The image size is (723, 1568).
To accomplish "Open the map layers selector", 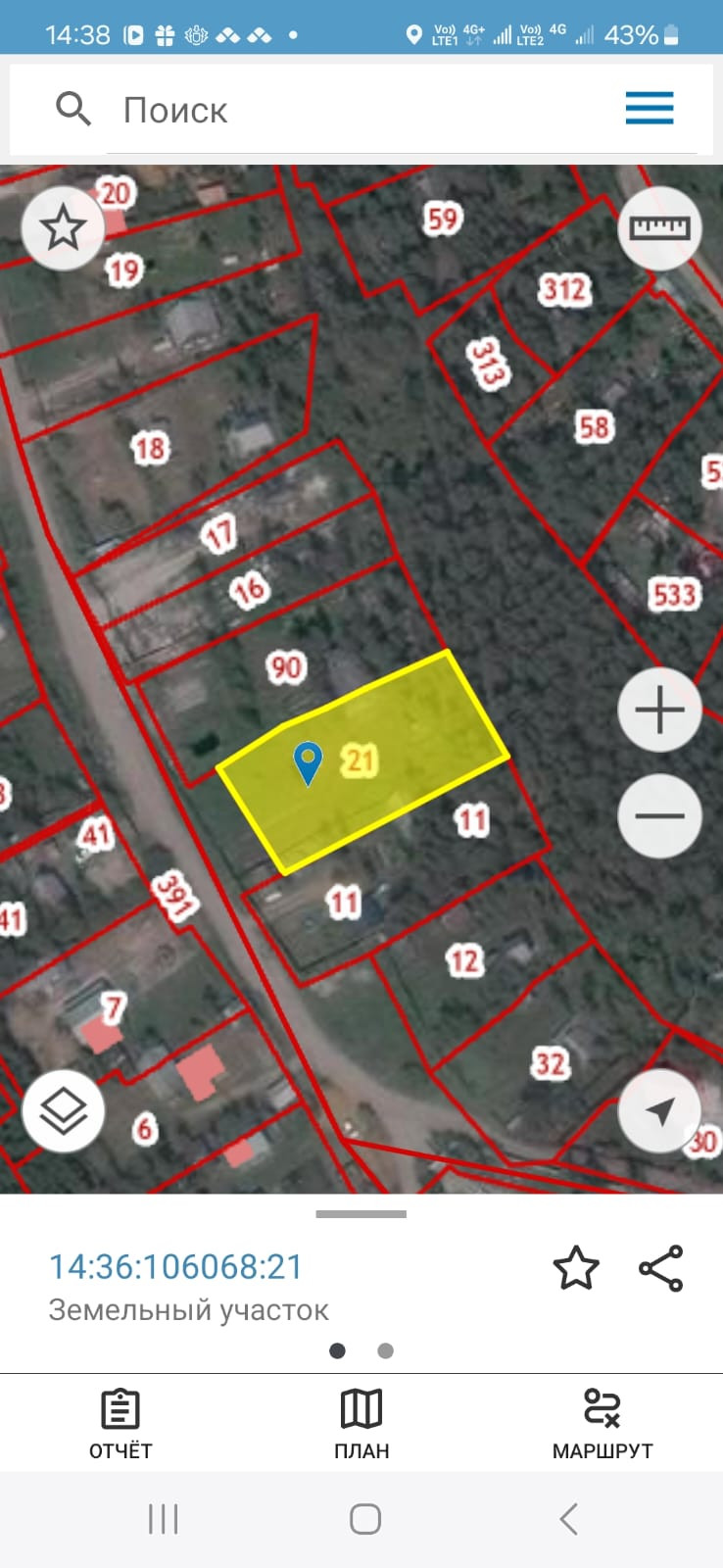I will click(64, 1111).
